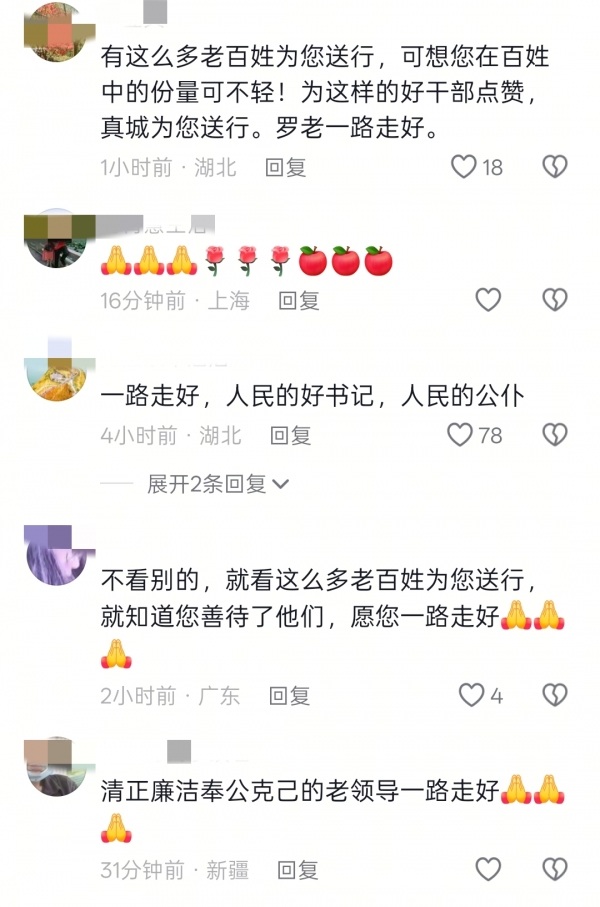Dislike the Hubei comment posted 1 hour ago

(x=554, y=166)
